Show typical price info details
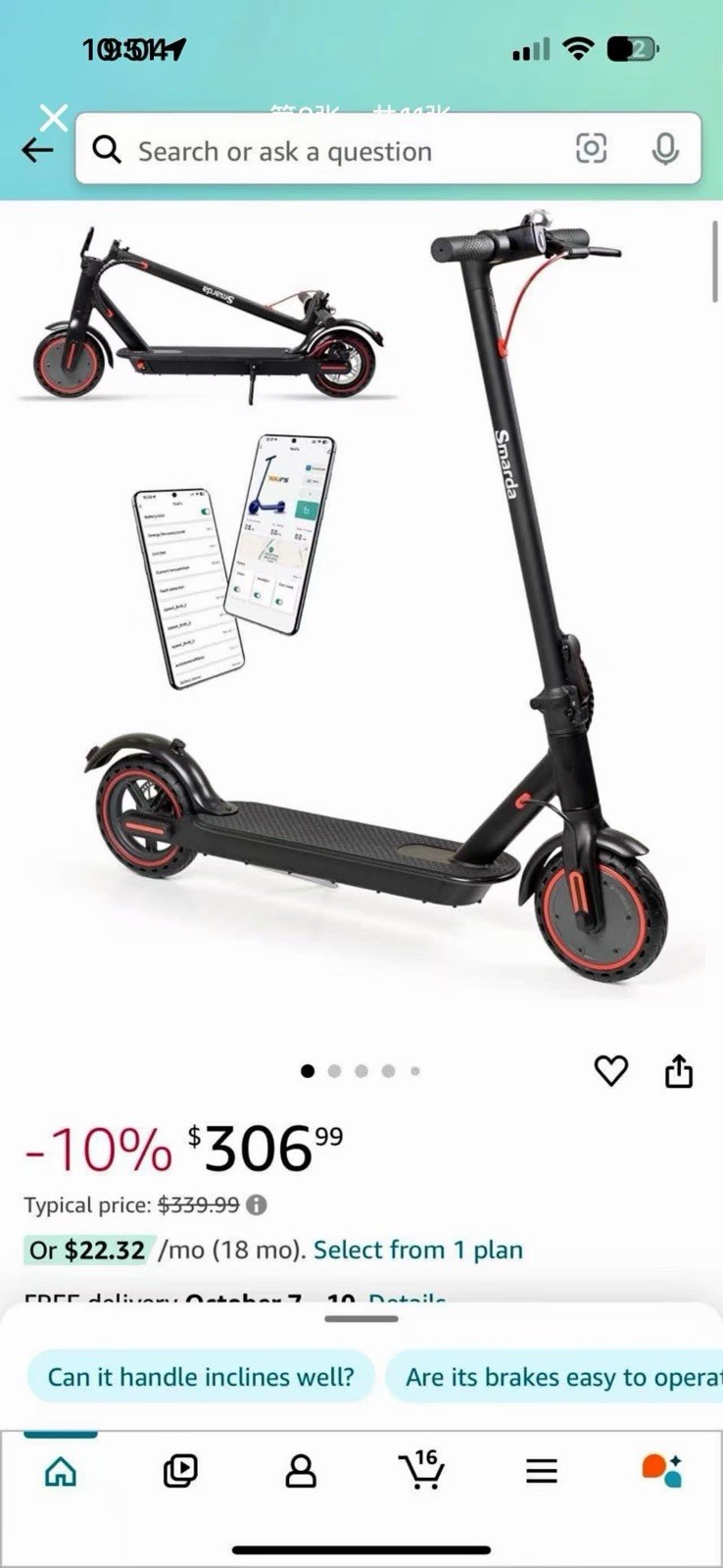The height and width of the screenshot is (1568, 723). tap(257, 1204)
